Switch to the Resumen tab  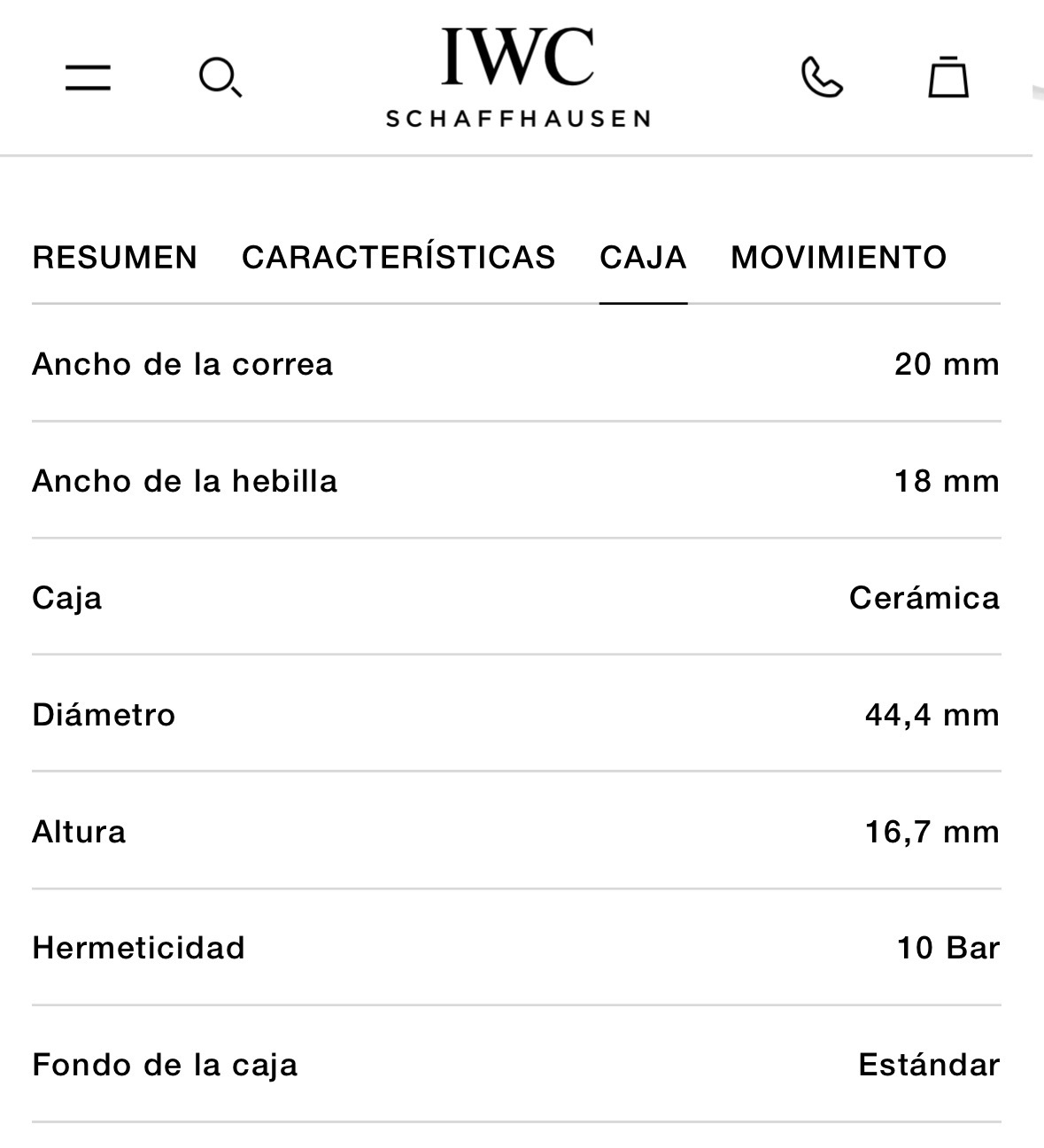(x=114, y=258)
